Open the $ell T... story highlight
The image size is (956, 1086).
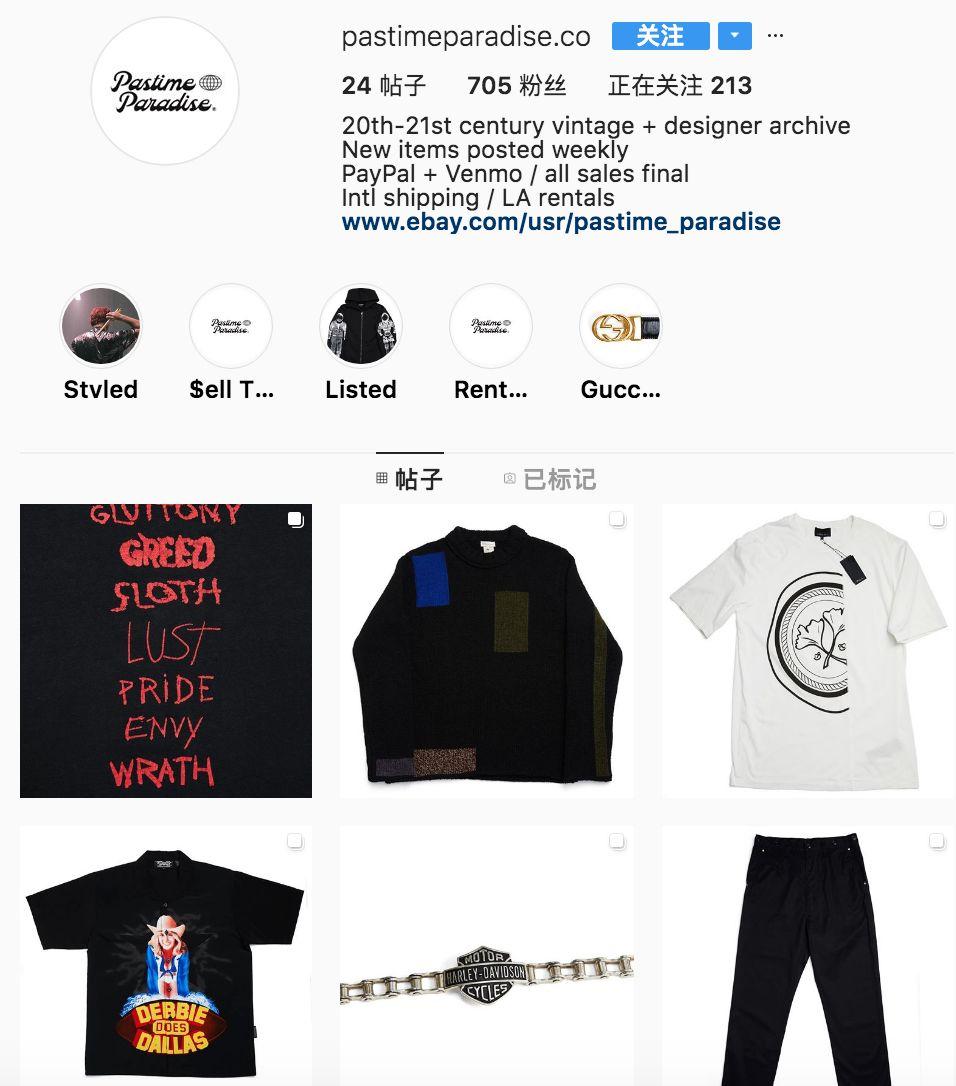point(231,326)
